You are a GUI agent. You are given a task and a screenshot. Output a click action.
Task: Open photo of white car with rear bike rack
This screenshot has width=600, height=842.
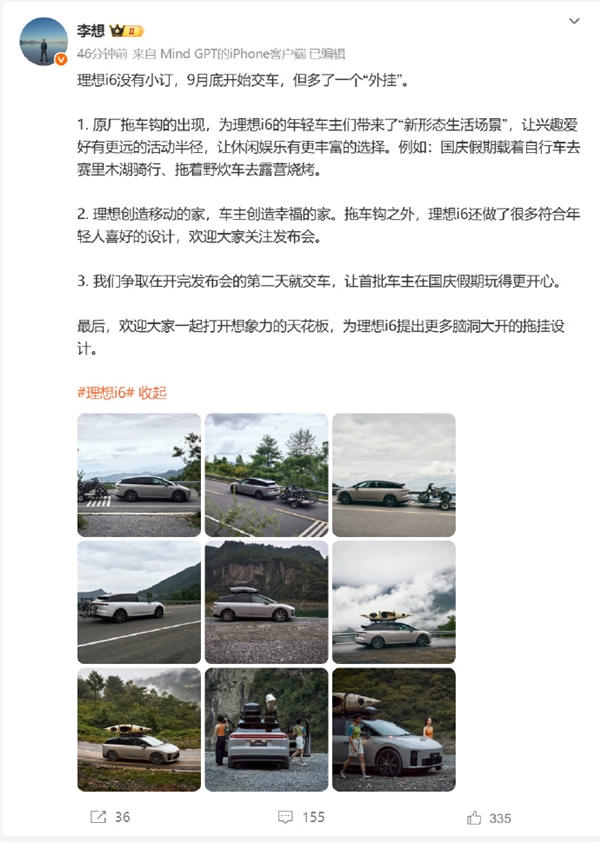coord(139,602)
